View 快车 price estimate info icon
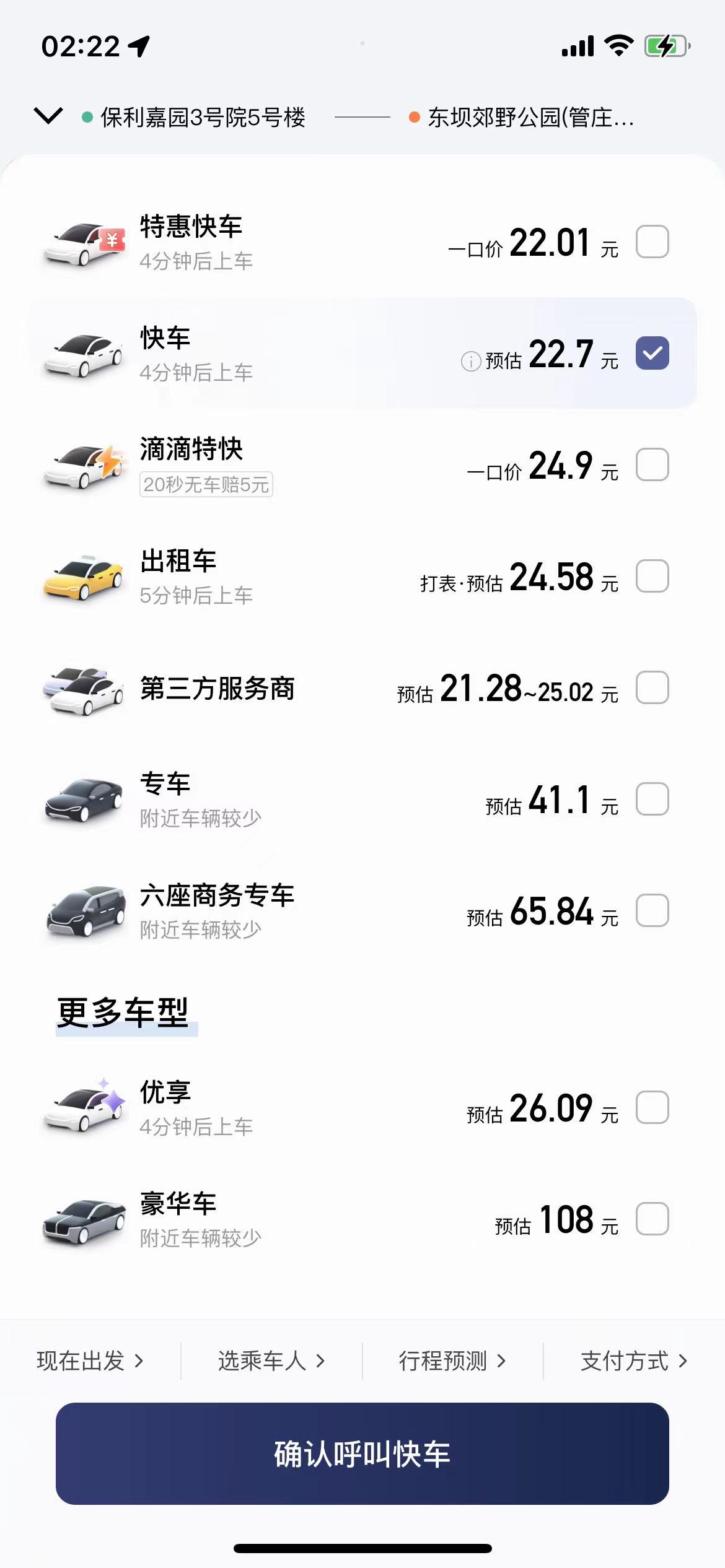Screen dimensions: 725x1568 click(x=471, y=360)
